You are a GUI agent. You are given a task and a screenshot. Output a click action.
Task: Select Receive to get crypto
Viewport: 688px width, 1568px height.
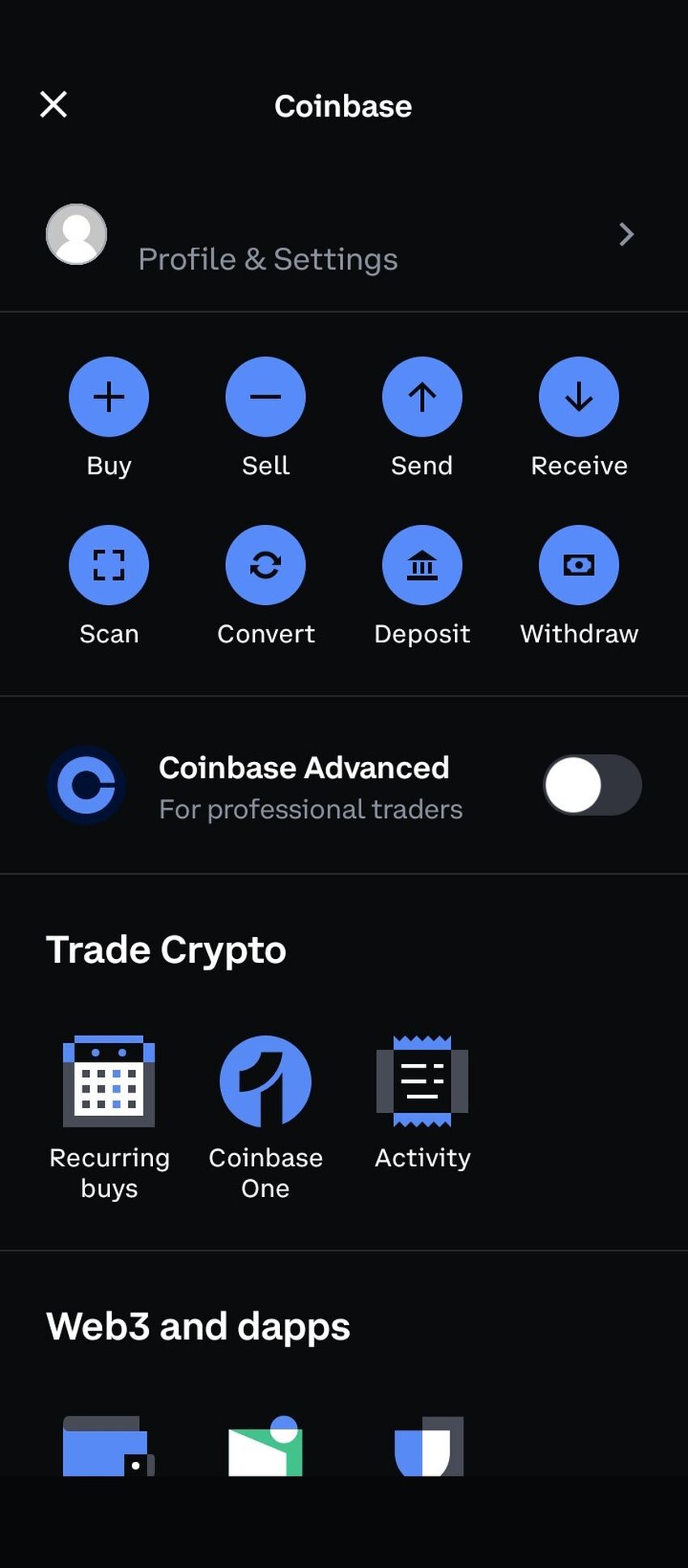(x=579, y=398)
